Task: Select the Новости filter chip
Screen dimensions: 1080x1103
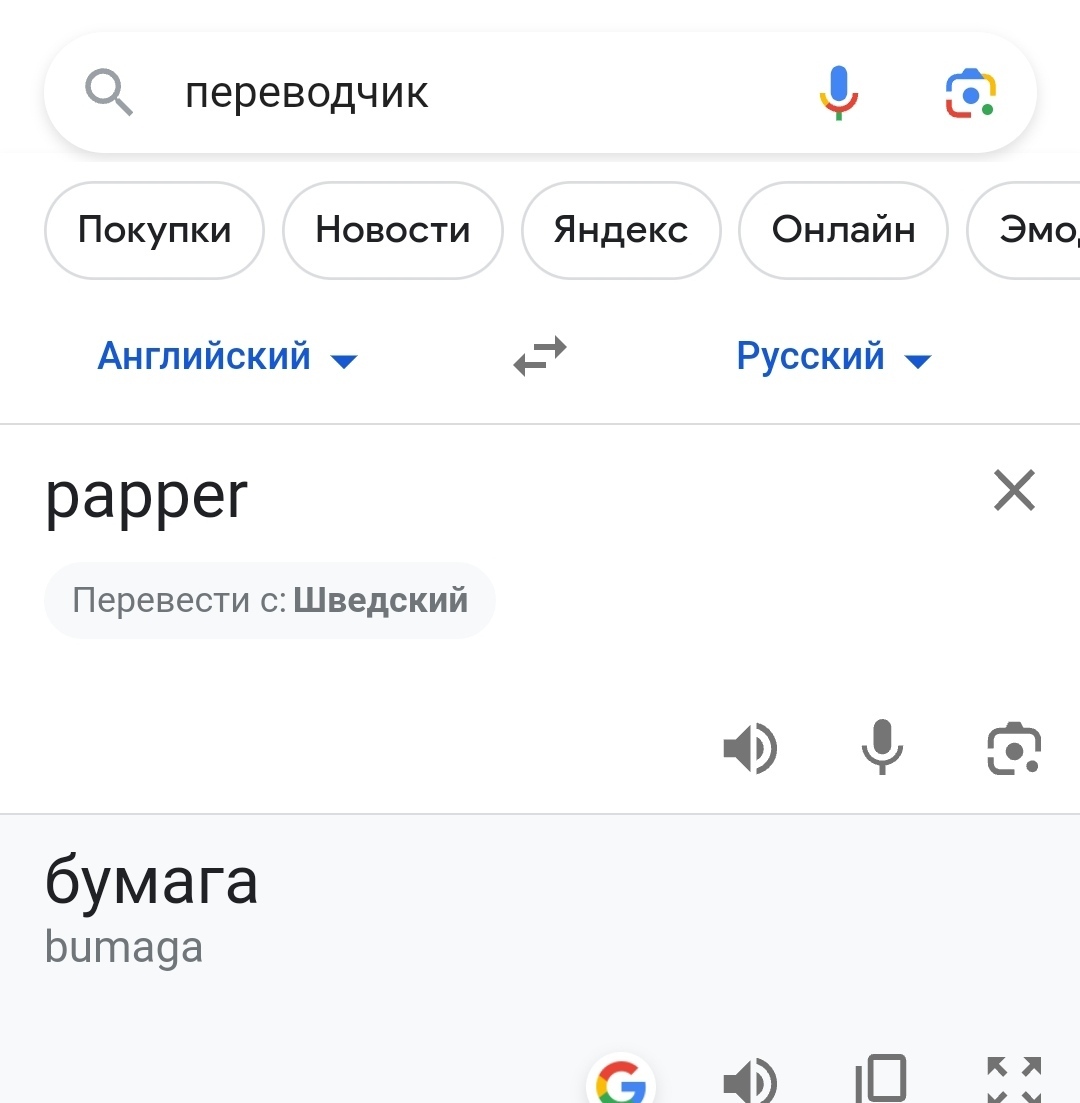Action: point(393,230)
